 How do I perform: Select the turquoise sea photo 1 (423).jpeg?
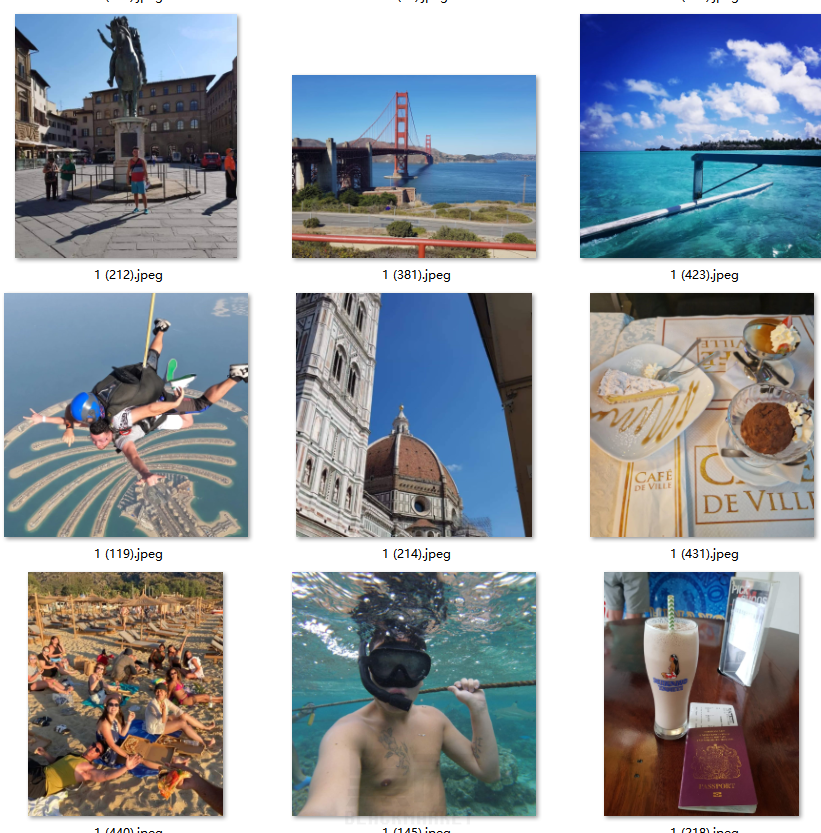click(700, 136)
